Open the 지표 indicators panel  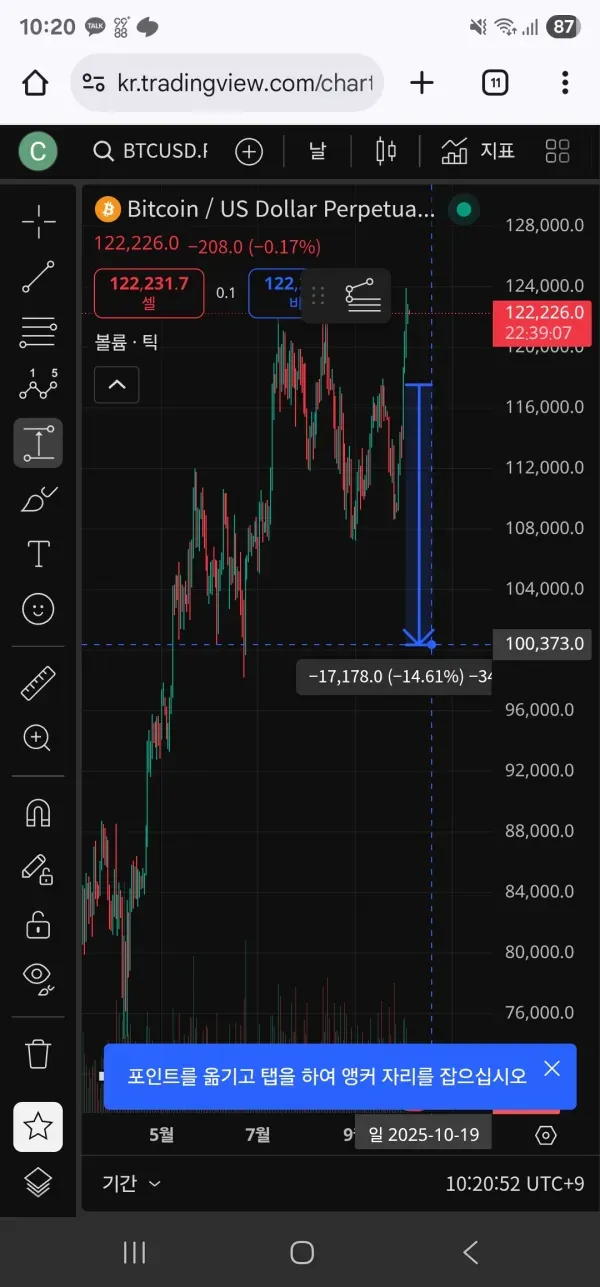pyautogui.click(x=479, y=152)
